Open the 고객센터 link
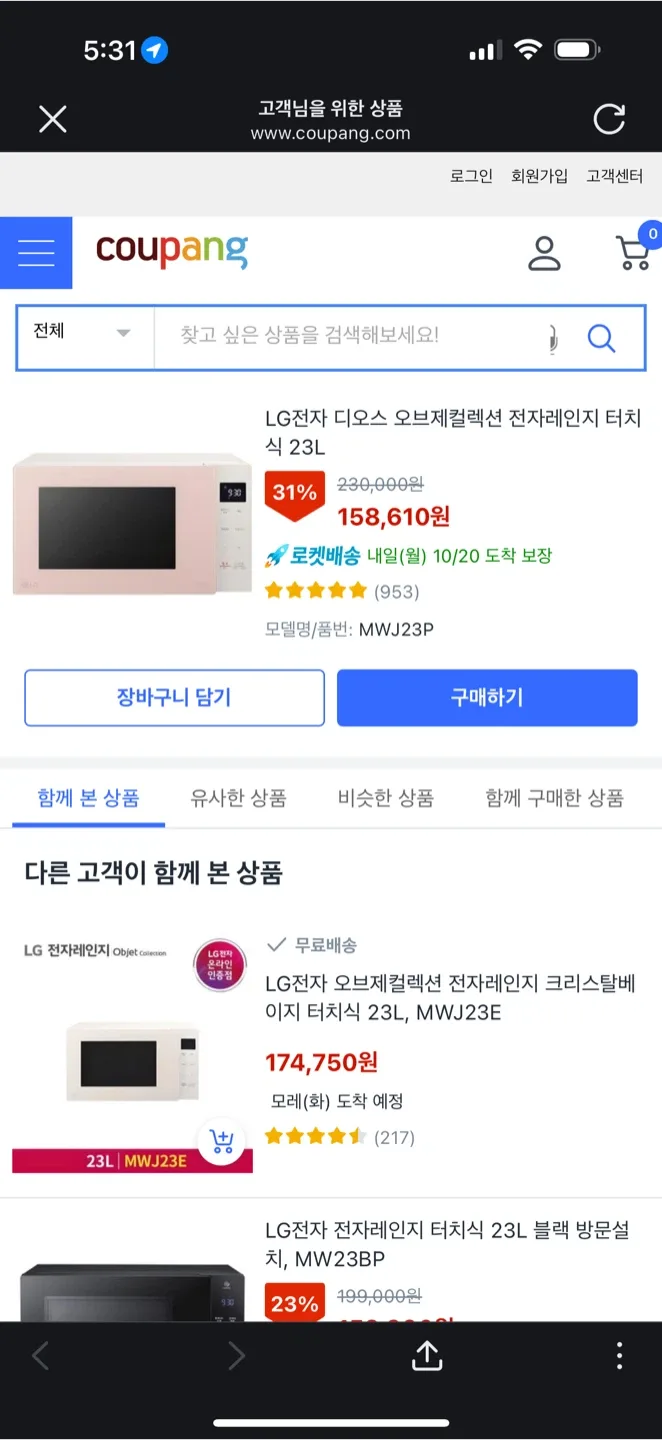The width and height of the screenshot is (662, 1440). (614, 176)
